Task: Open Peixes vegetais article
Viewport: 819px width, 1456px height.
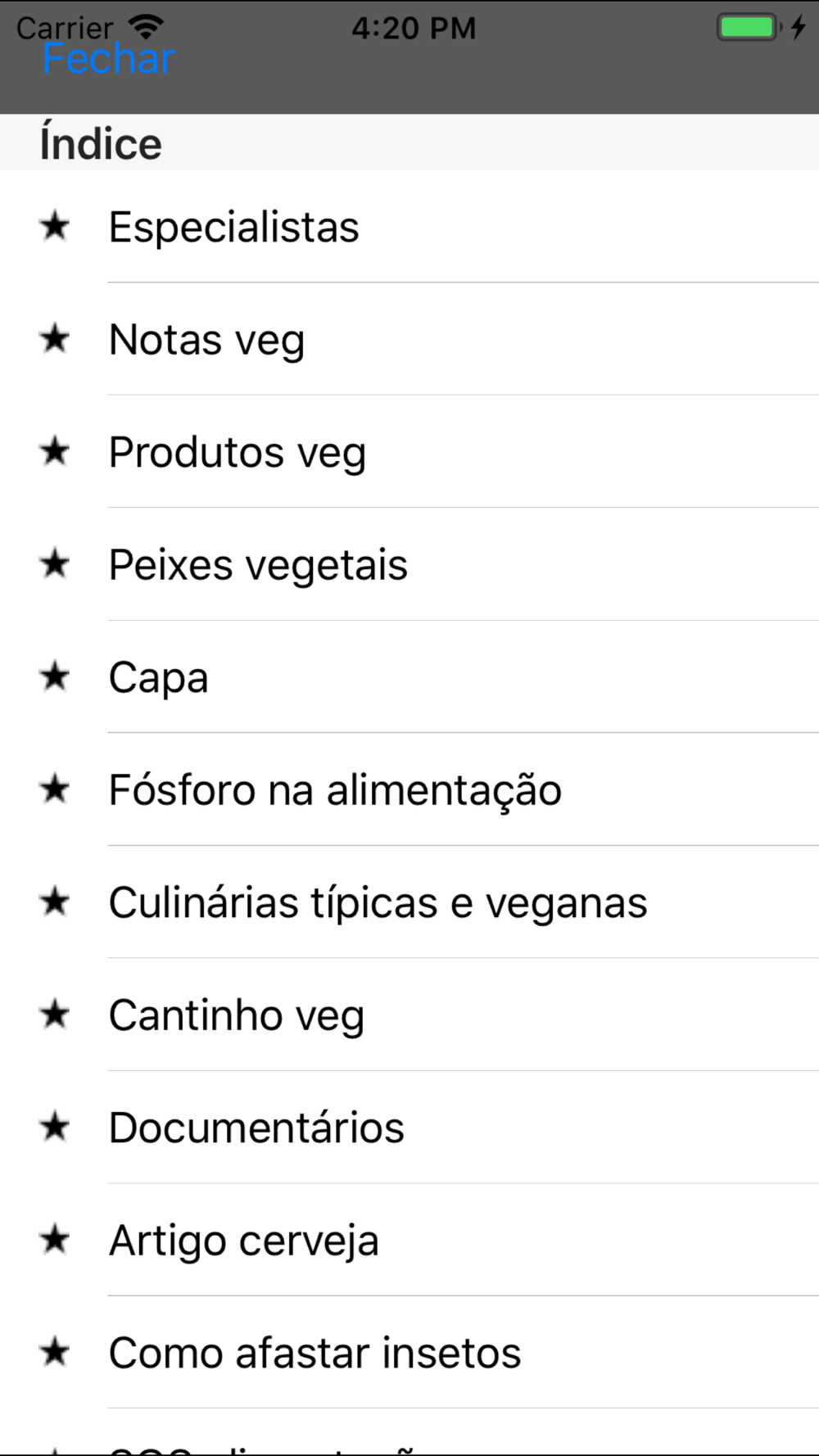Action: pos(409,564)
